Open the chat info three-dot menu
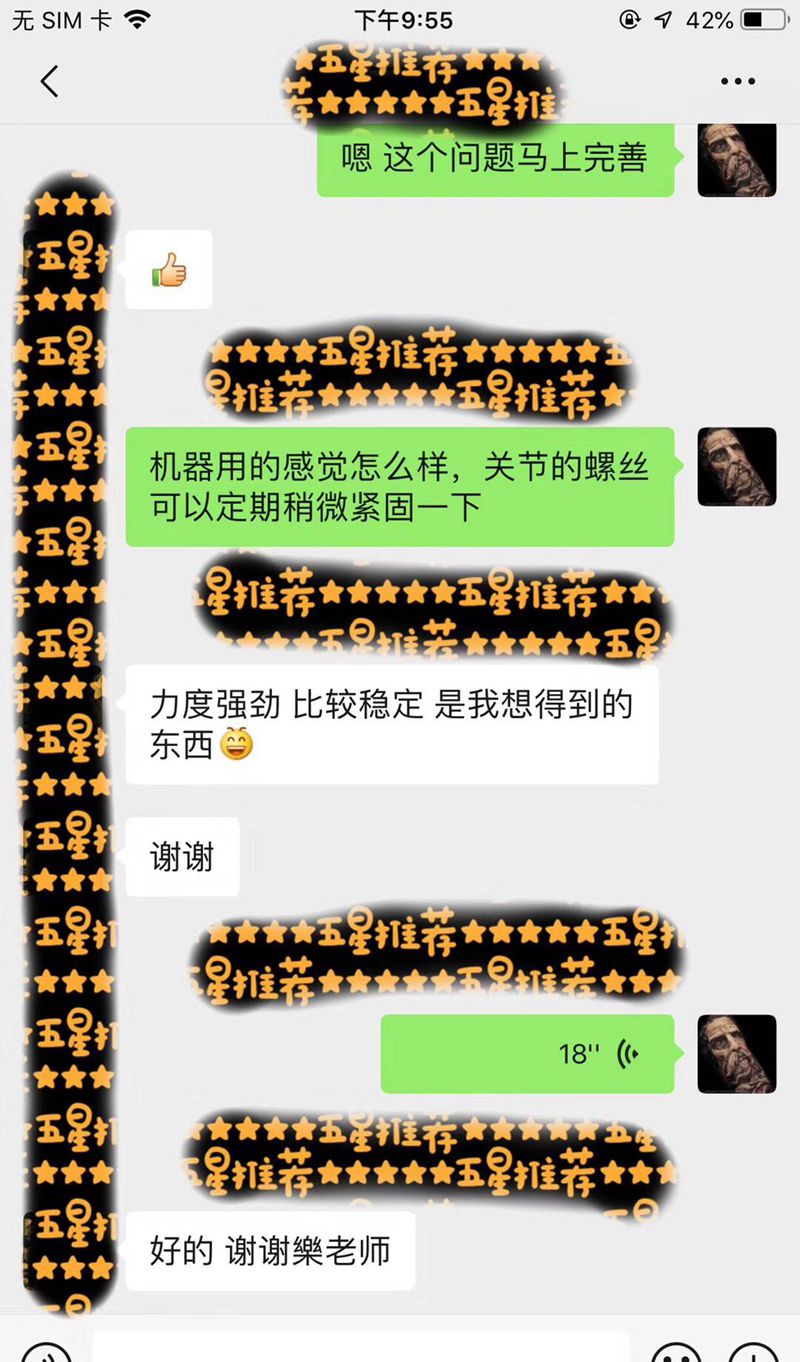Viewport: 800px width, 1362px height. coord(738,81)
